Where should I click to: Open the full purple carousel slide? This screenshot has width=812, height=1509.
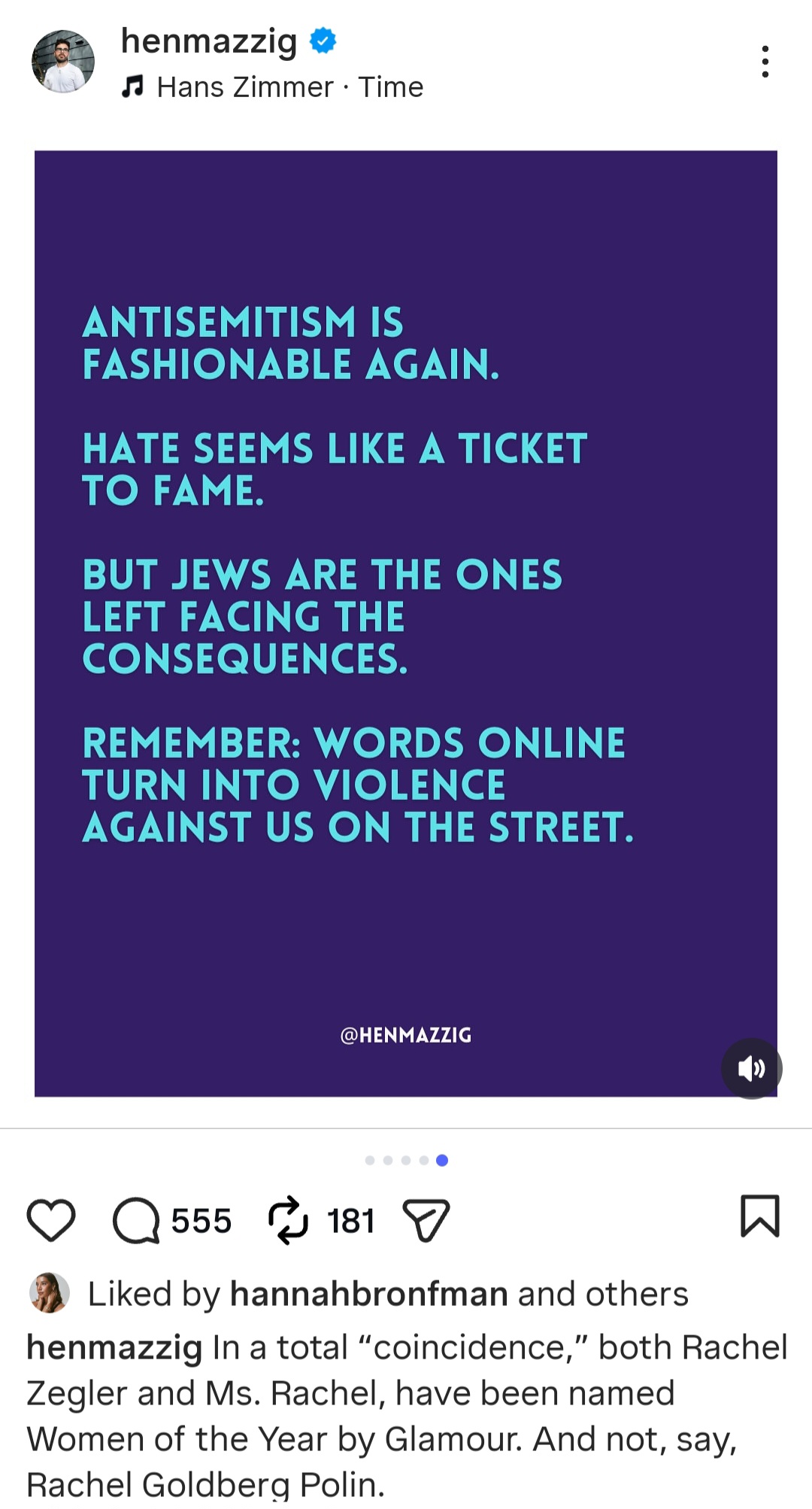[406, 624]
